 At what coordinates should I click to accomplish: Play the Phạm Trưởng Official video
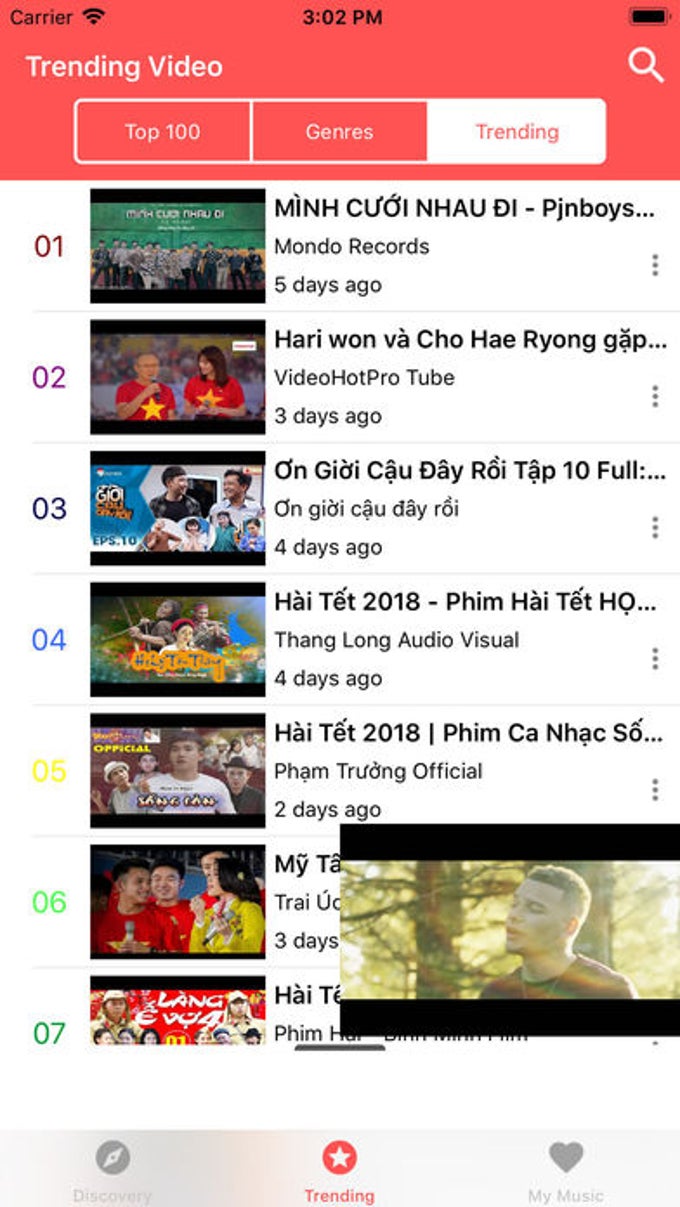tap(178, 770)
